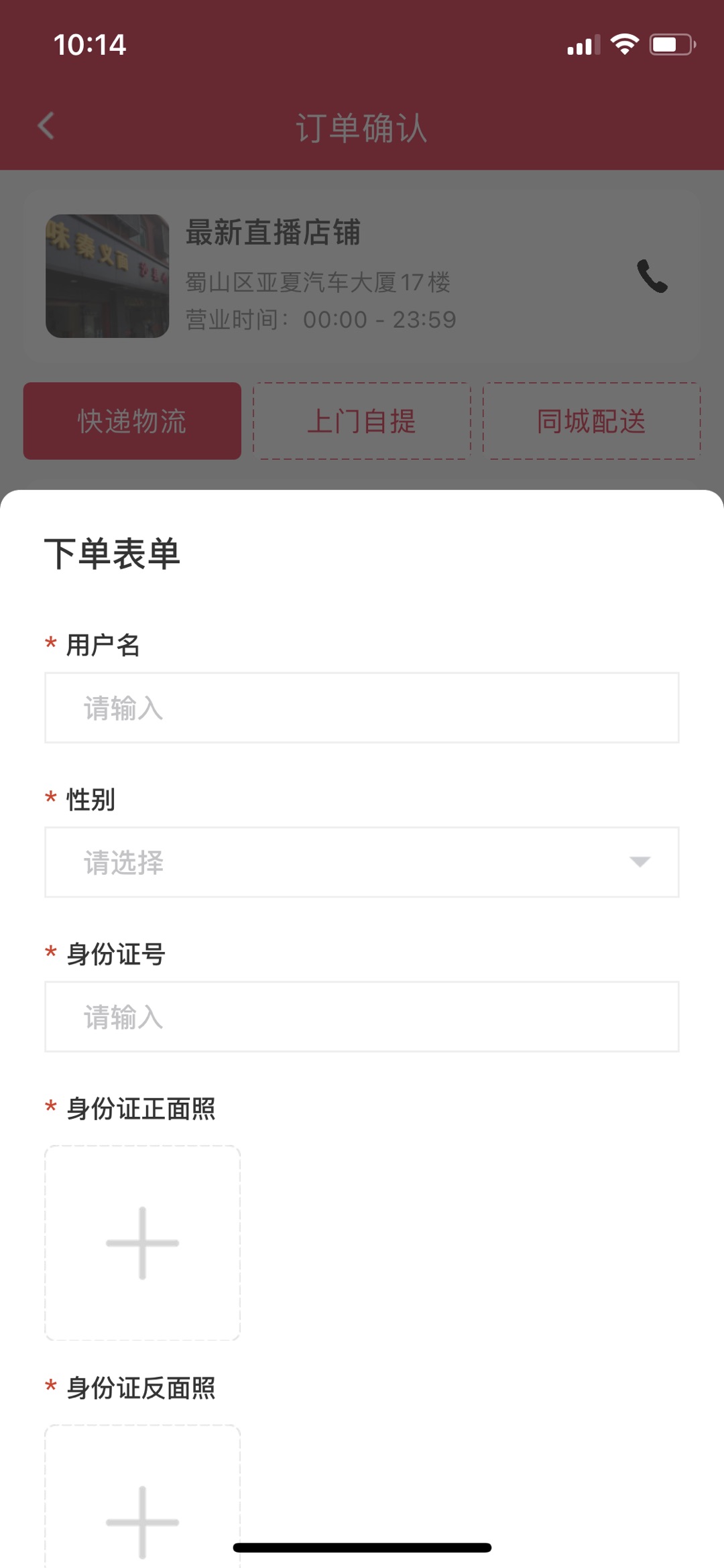Open the 性别 dropdown
The image size is (724, 1568).
362,862
